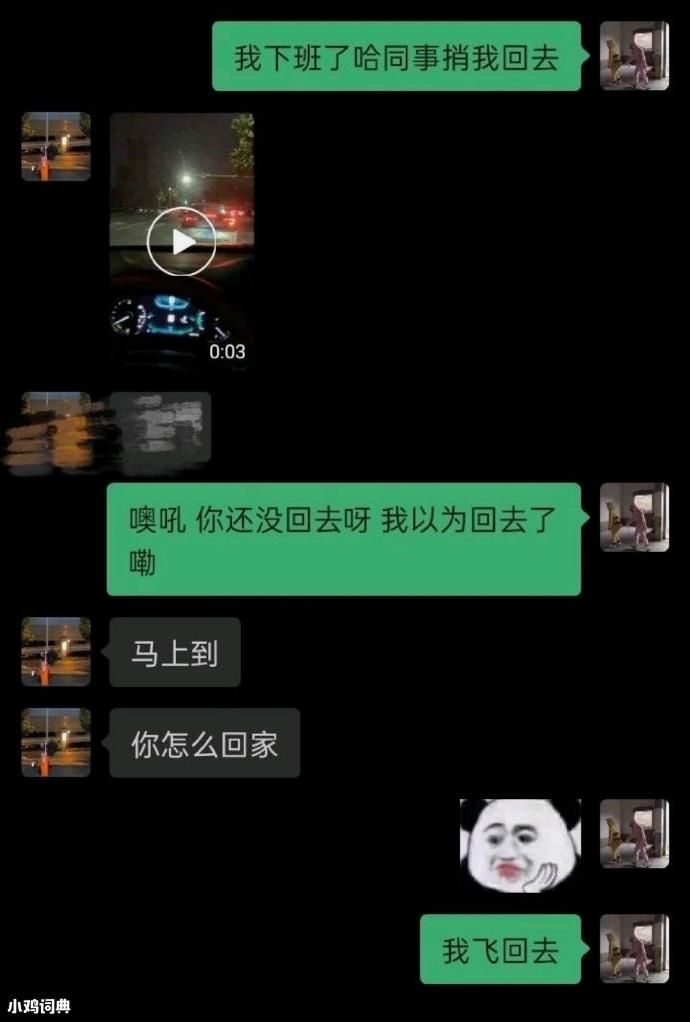Open the panda face sticker

click(520, 845)
